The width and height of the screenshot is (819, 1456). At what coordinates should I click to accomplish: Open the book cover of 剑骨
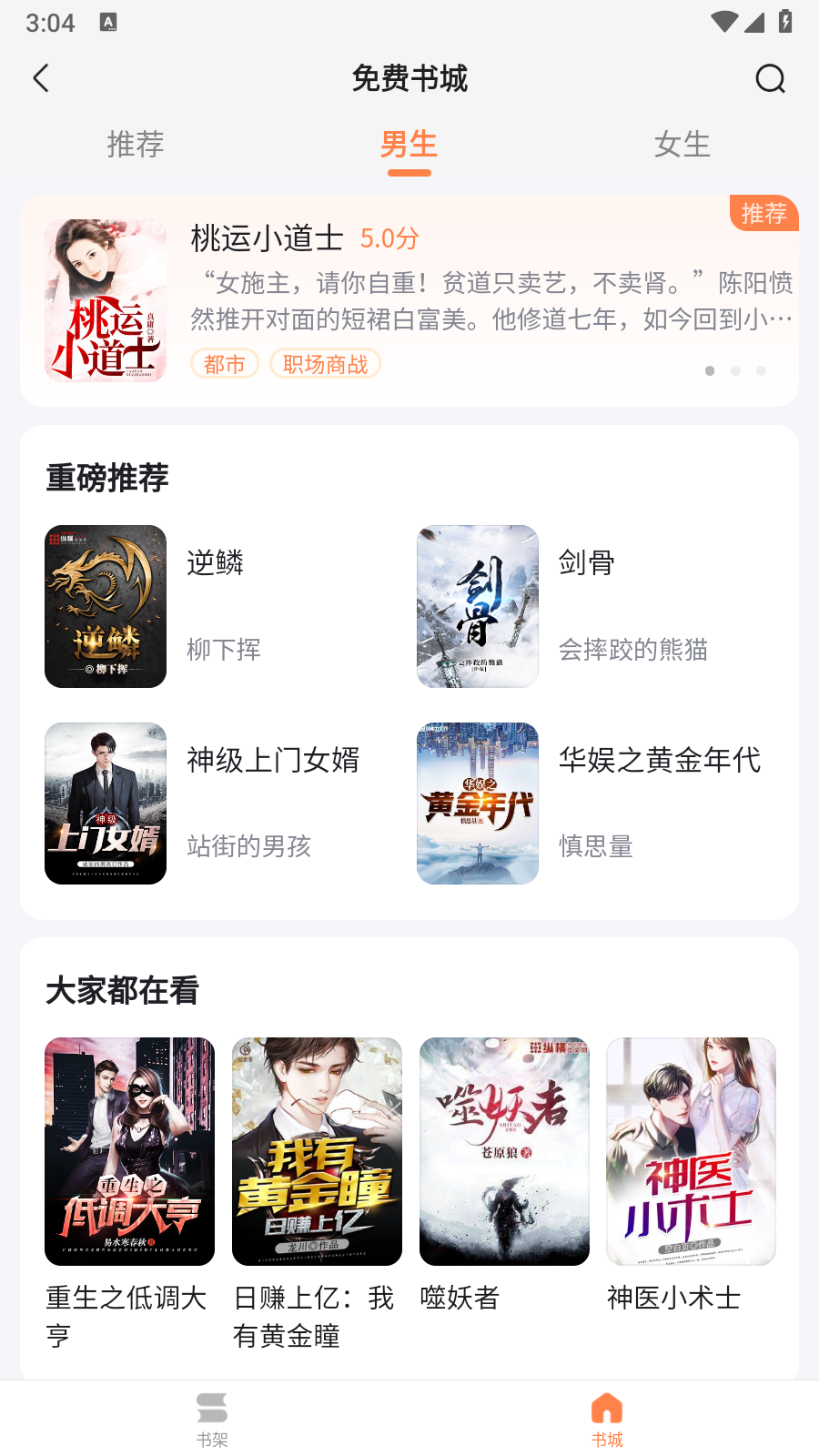tap(477, 607)
